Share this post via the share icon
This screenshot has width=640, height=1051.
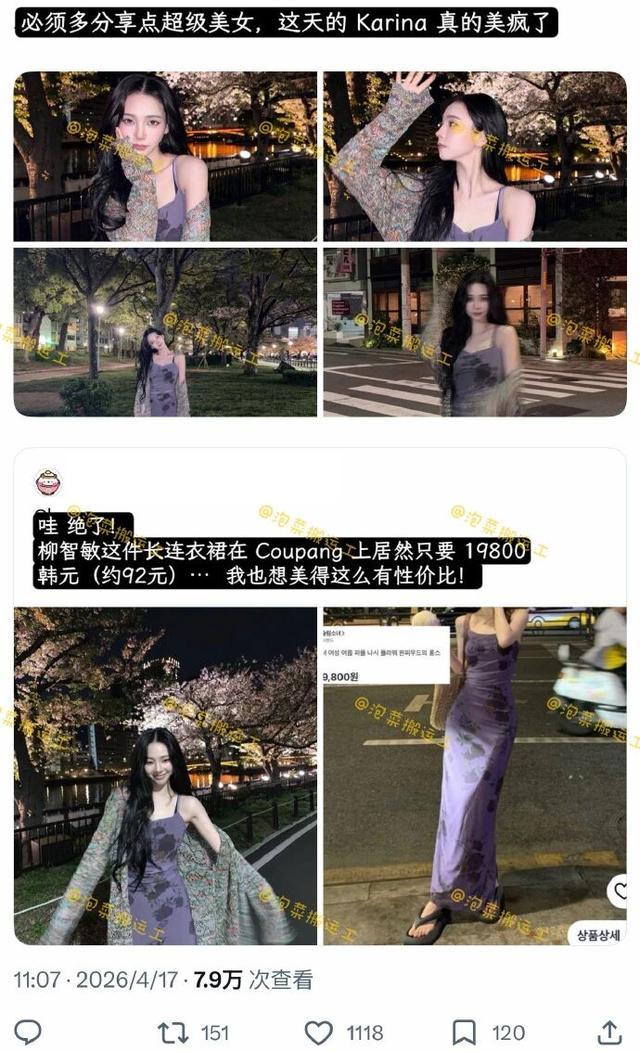pos(609,1032)
